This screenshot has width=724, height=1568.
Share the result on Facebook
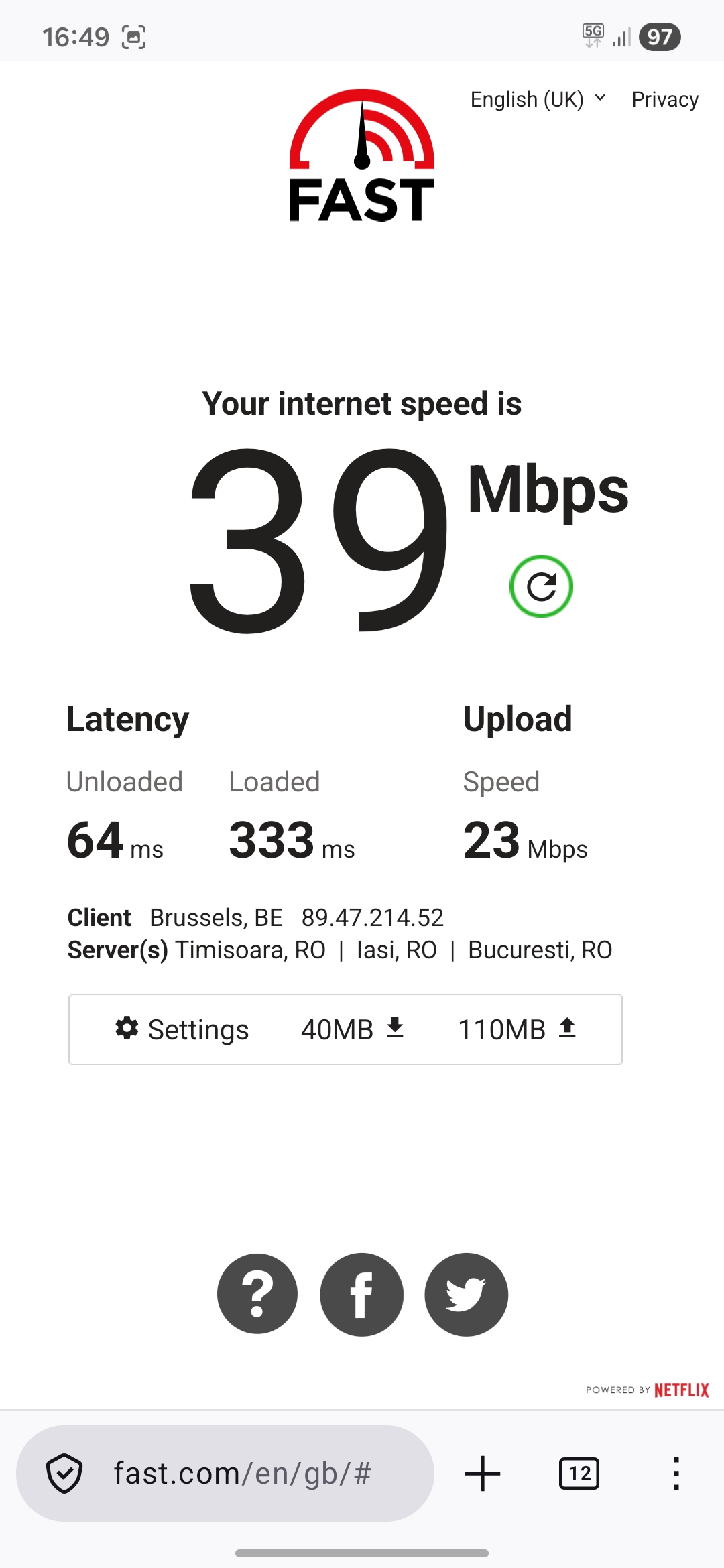[x=362, y=1295]
